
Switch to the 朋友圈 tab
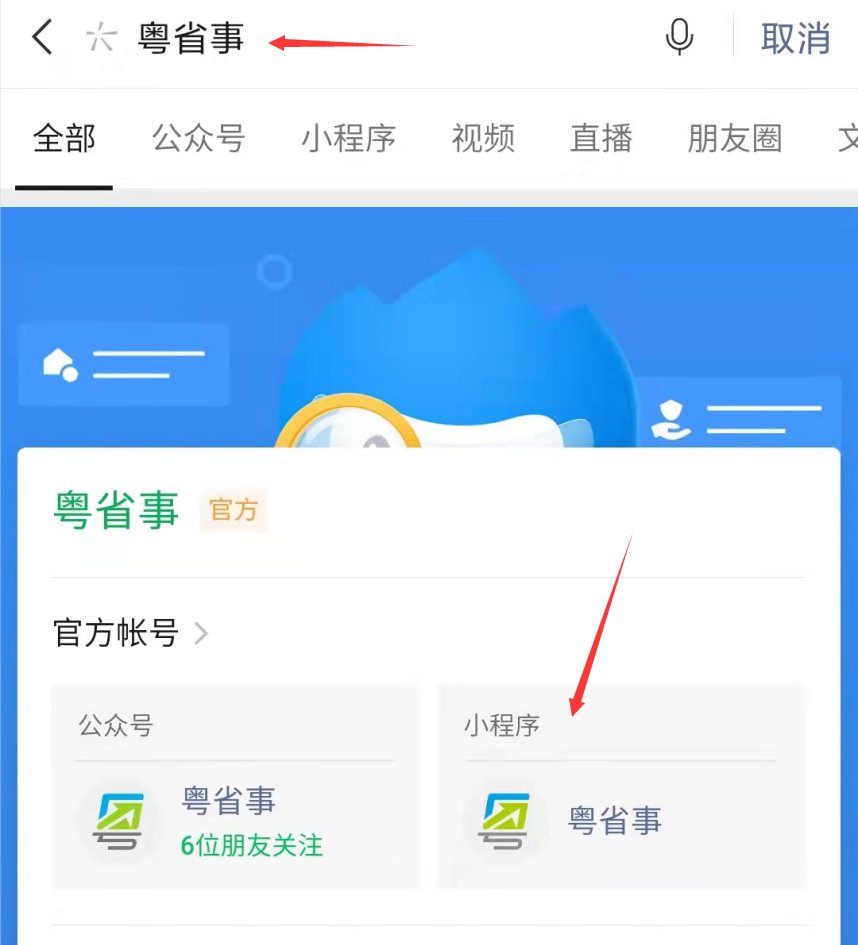[734, 138]
